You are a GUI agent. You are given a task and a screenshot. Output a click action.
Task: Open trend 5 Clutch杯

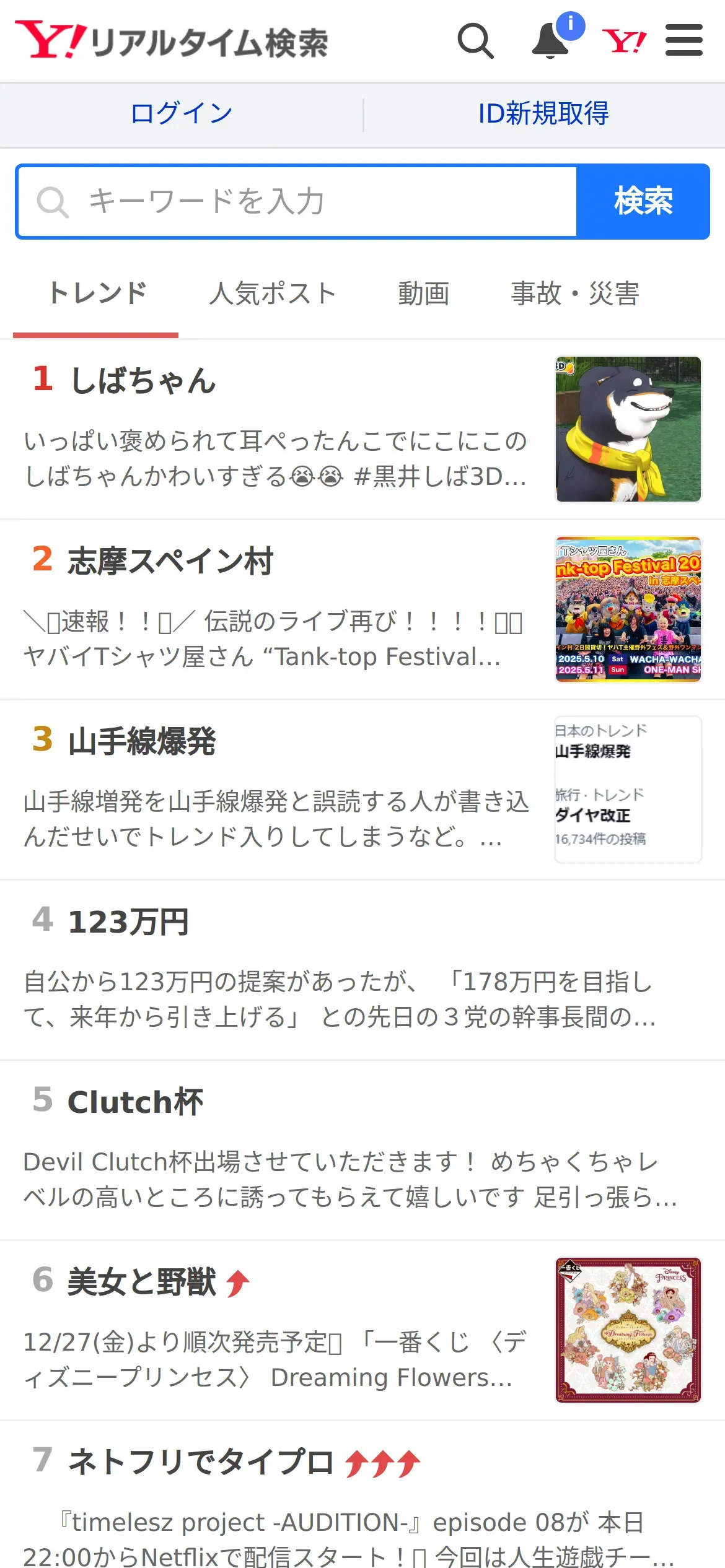pyautogui.click(x=135, y=1102)
